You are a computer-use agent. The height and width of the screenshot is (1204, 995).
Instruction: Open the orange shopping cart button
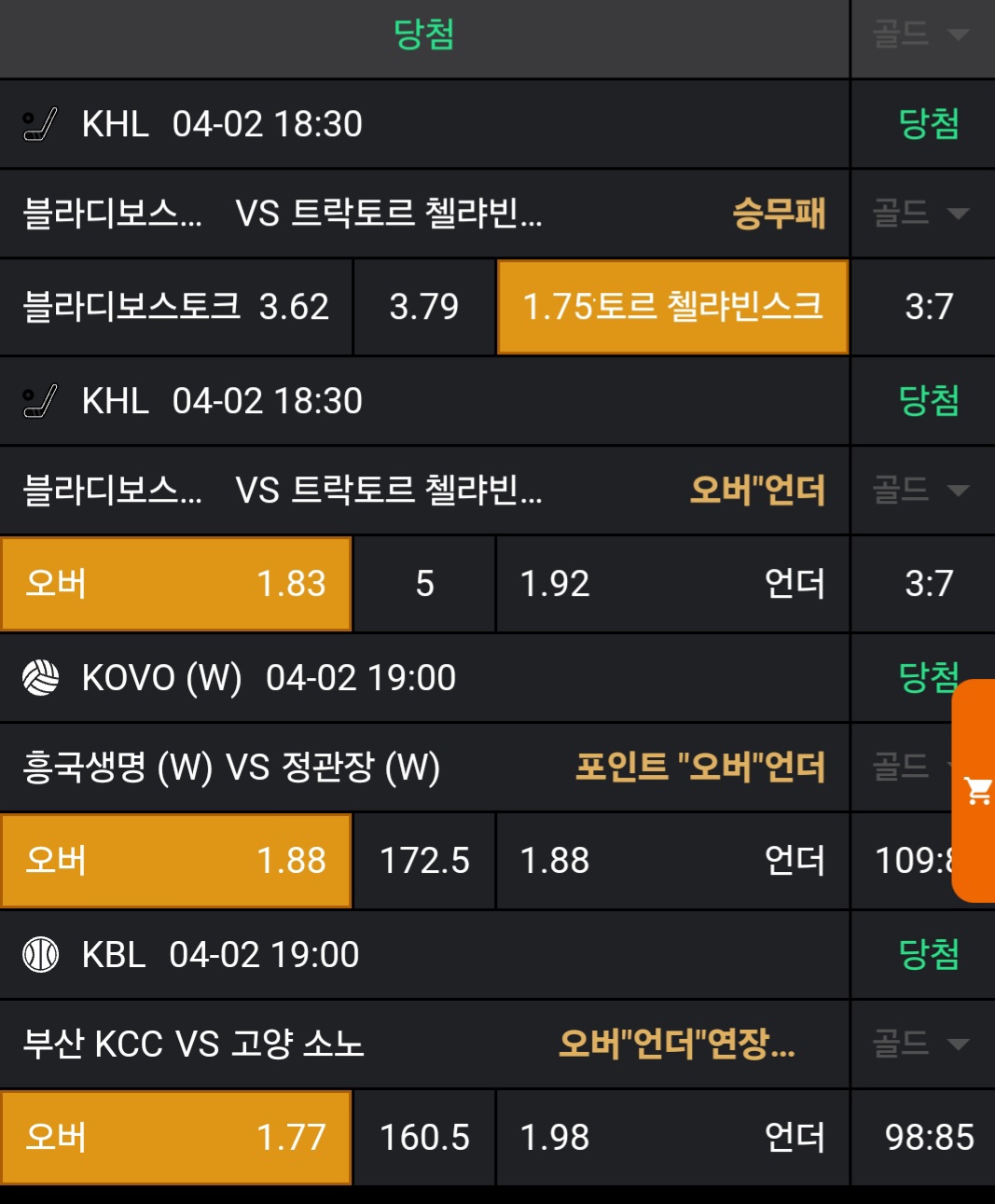click(x=977, y=791)
